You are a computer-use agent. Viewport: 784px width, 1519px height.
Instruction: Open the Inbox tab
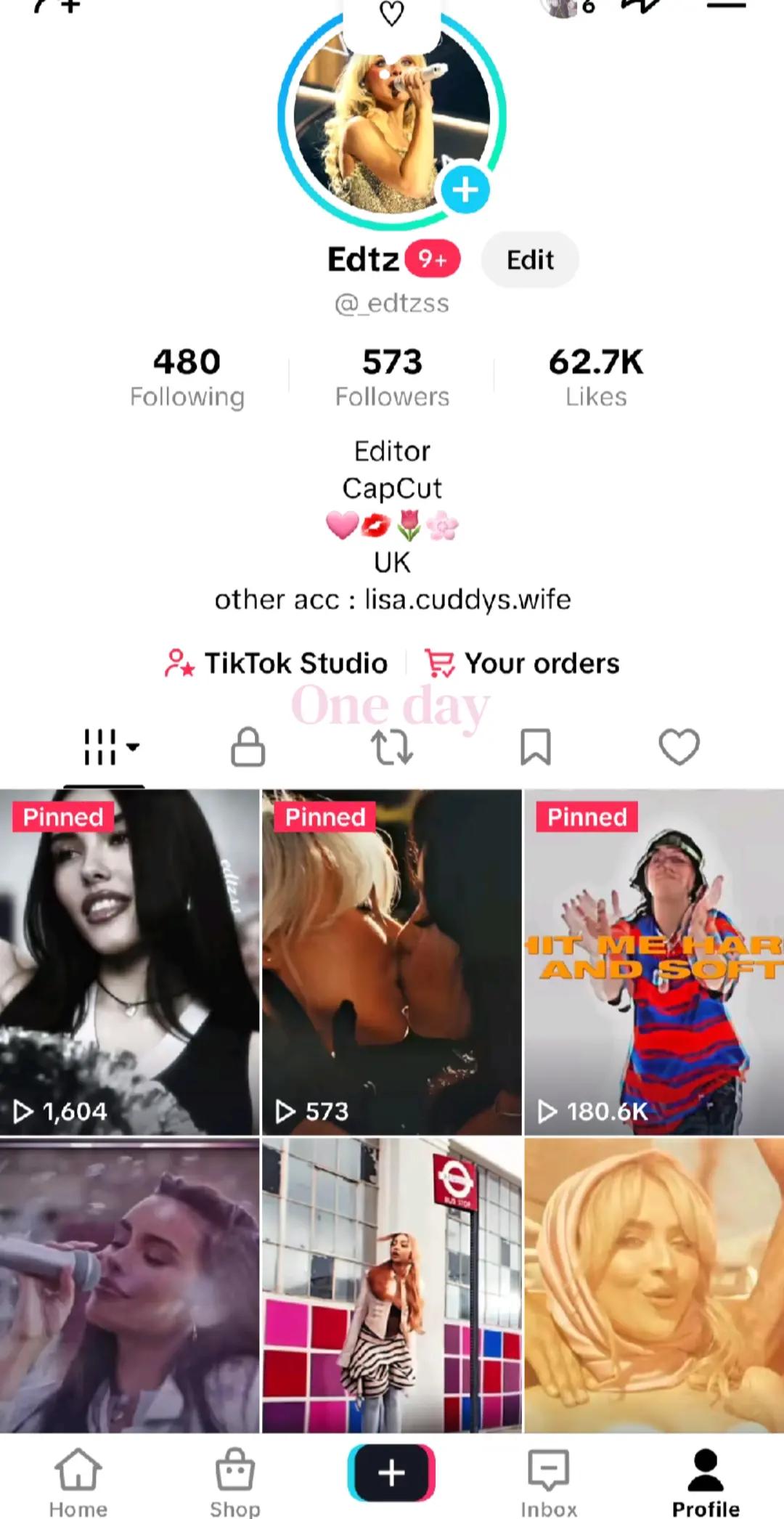click(549, 1482)
